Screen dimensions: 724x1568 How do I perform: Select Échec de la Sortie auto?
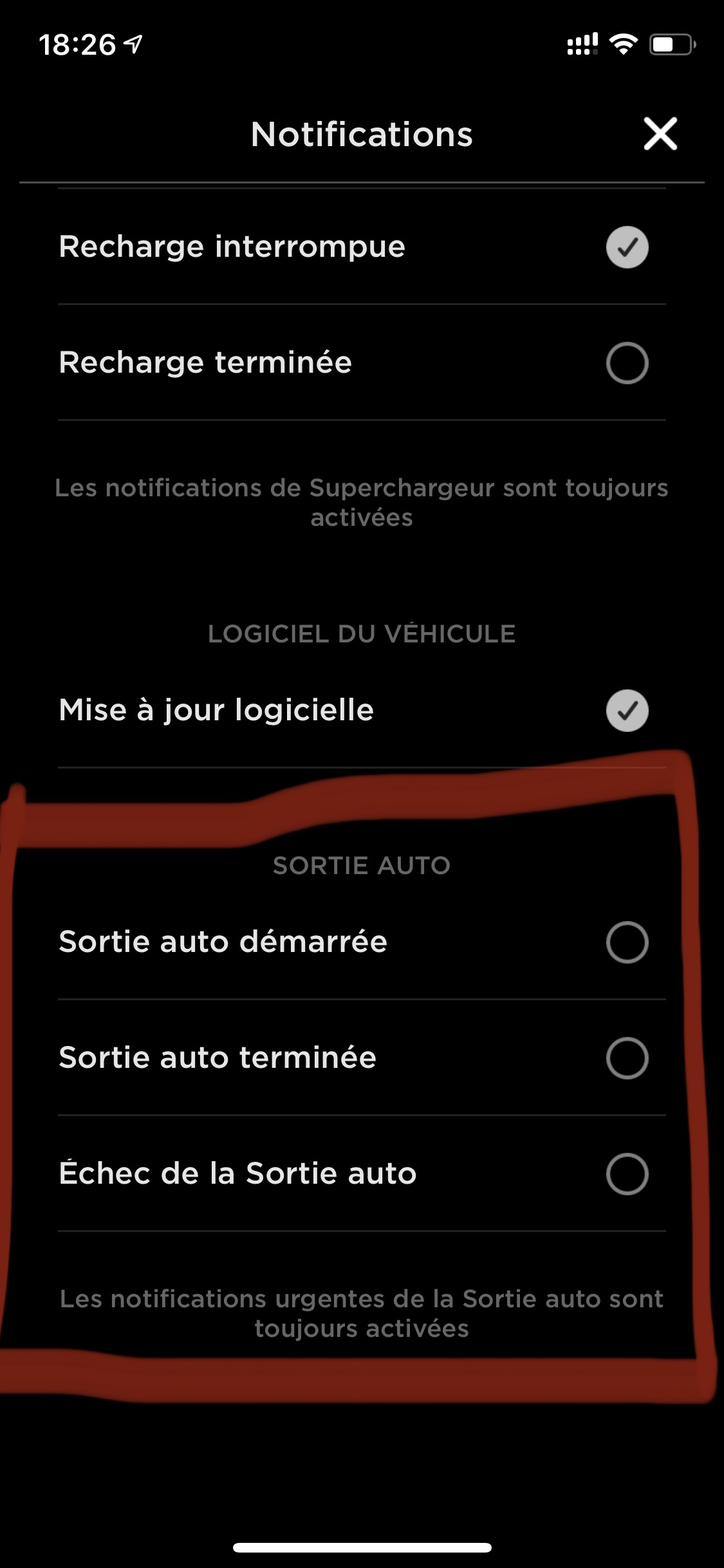coord(627,1174)
